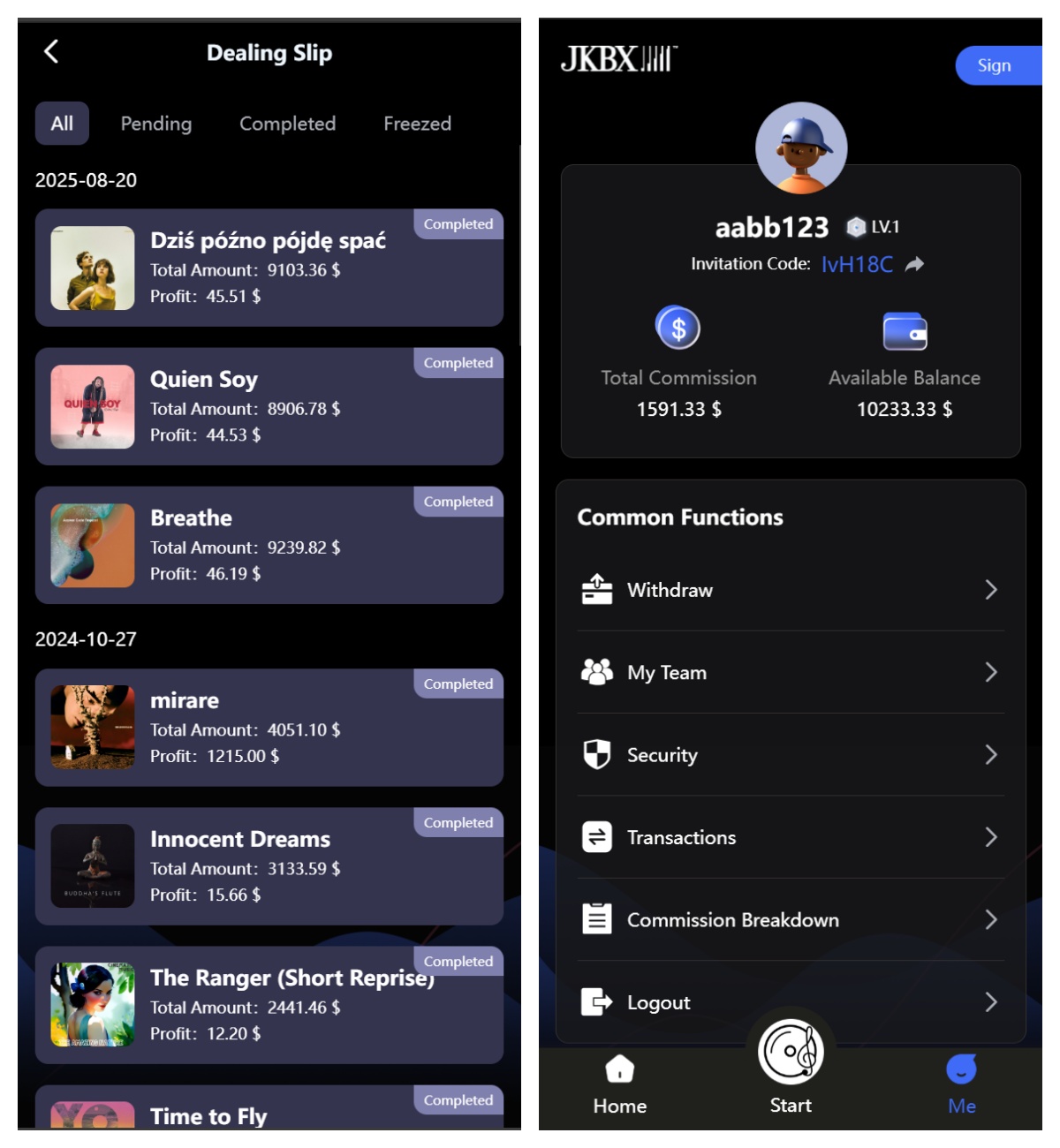Tap the Sign button
Screen dimensions: 1060x1148
click(x=996, y=65)
